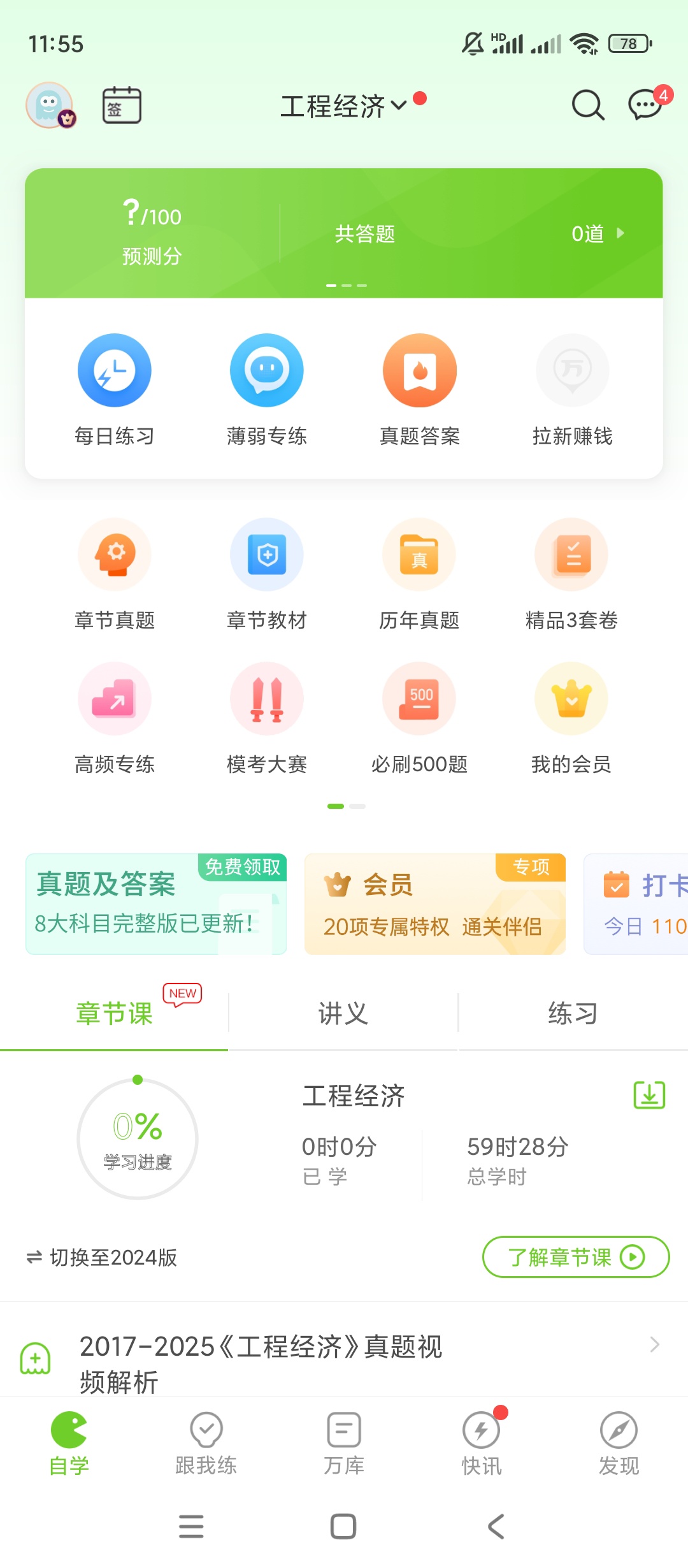This screenshot has height=1568, width=688.
Task: Switch to the 练习 tab
Action: click(573, 1013)
